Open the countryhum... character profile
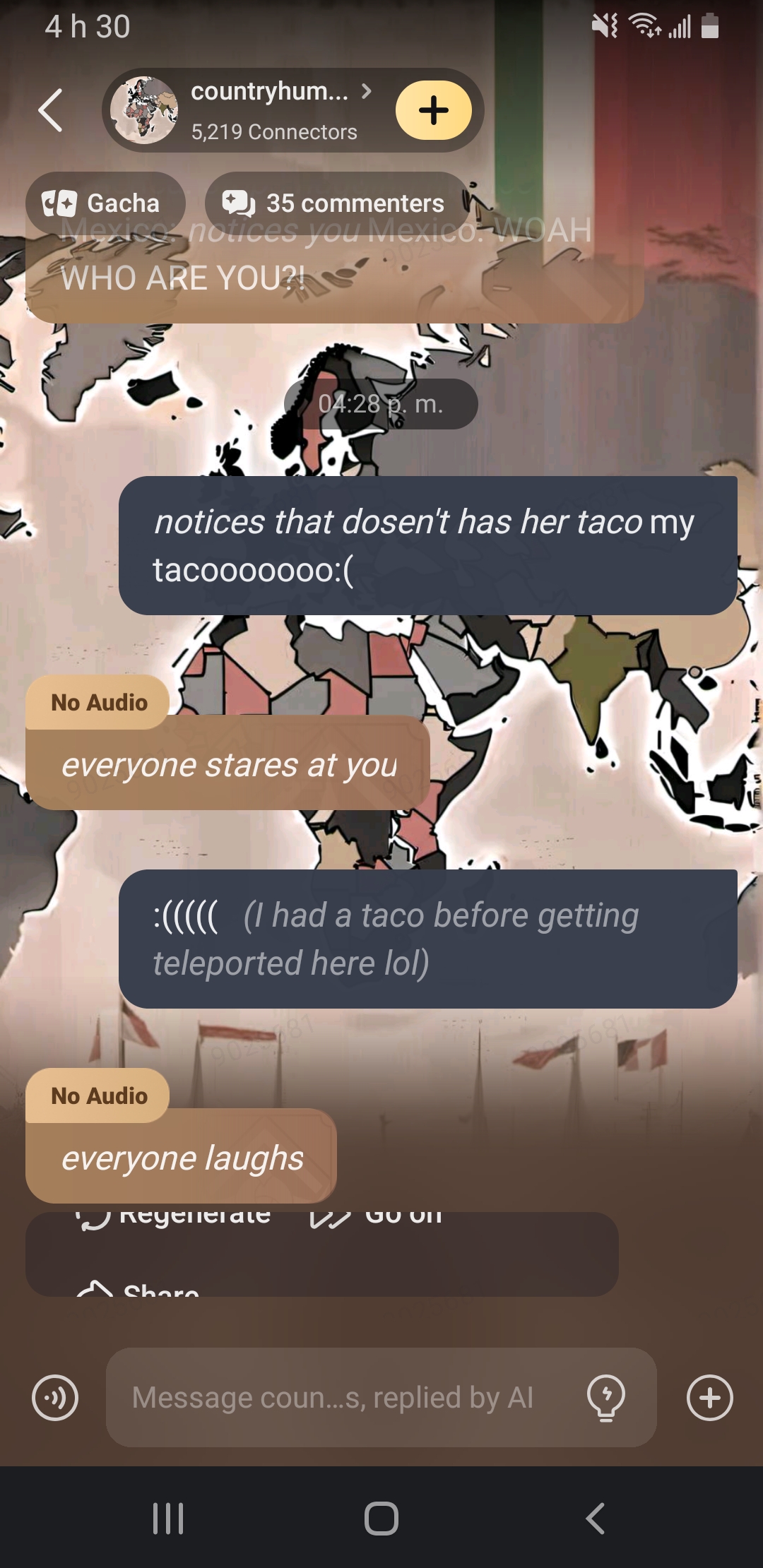 tap(268, 110)
